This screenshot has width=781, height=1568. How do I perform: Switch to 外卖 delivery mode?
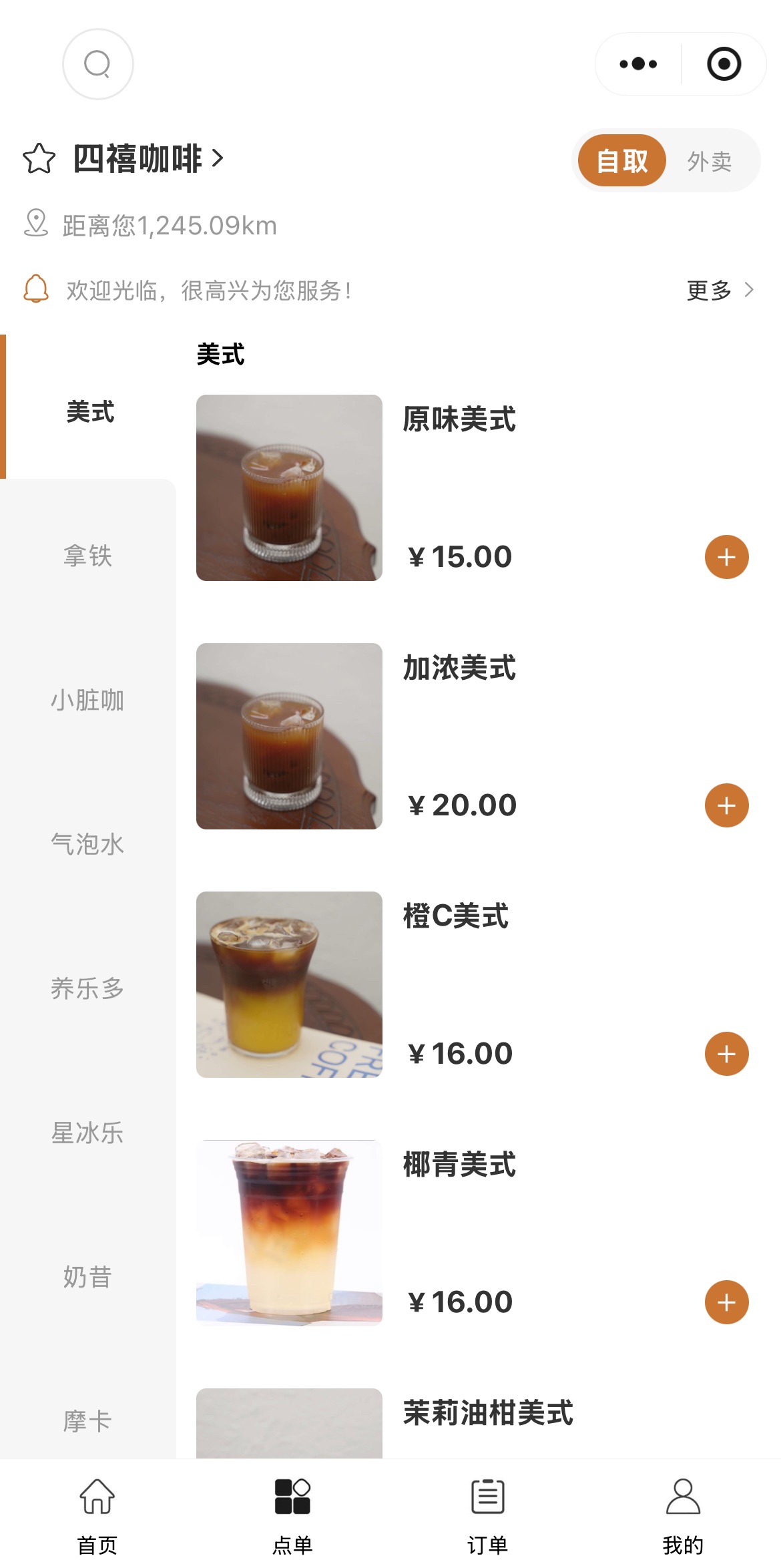[x=709, y=161]
